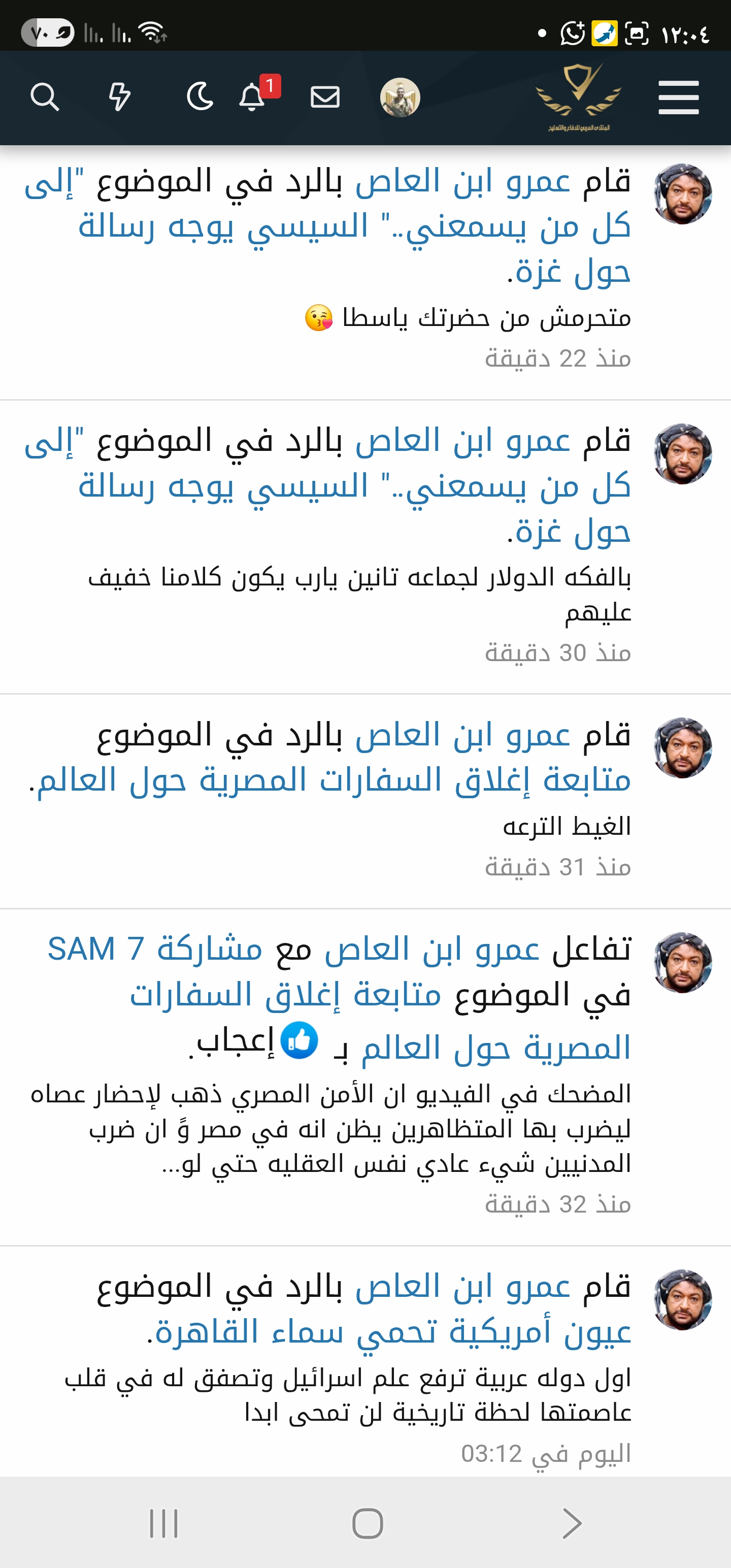Open the embassies closure thread in the 31-minute-old reply
Image resolution: width=731 pixels, height=1568 pixels.
click(x=334, y=780)
